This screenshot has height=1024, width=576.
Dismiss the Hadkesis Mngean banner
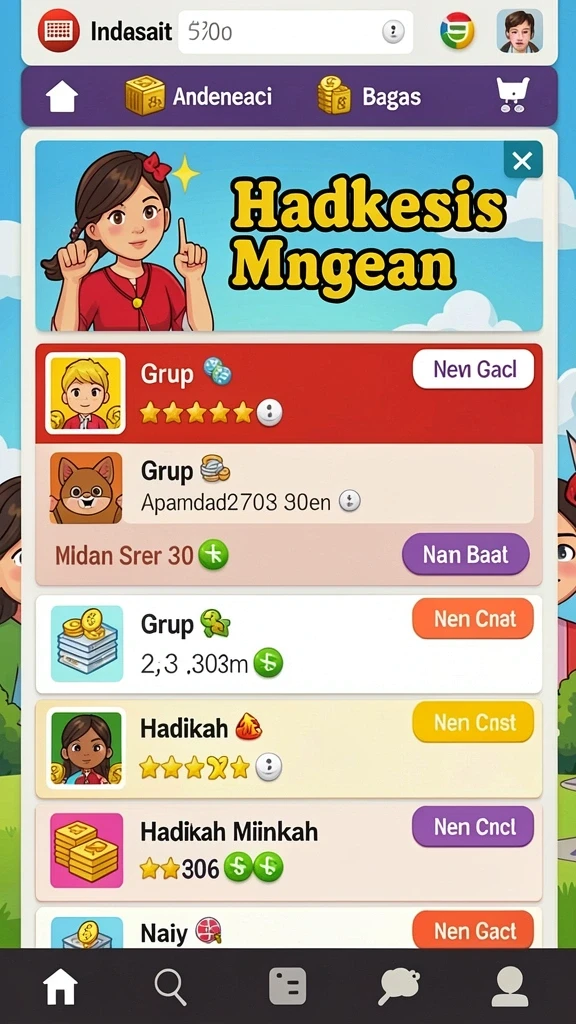pos(522,160)
